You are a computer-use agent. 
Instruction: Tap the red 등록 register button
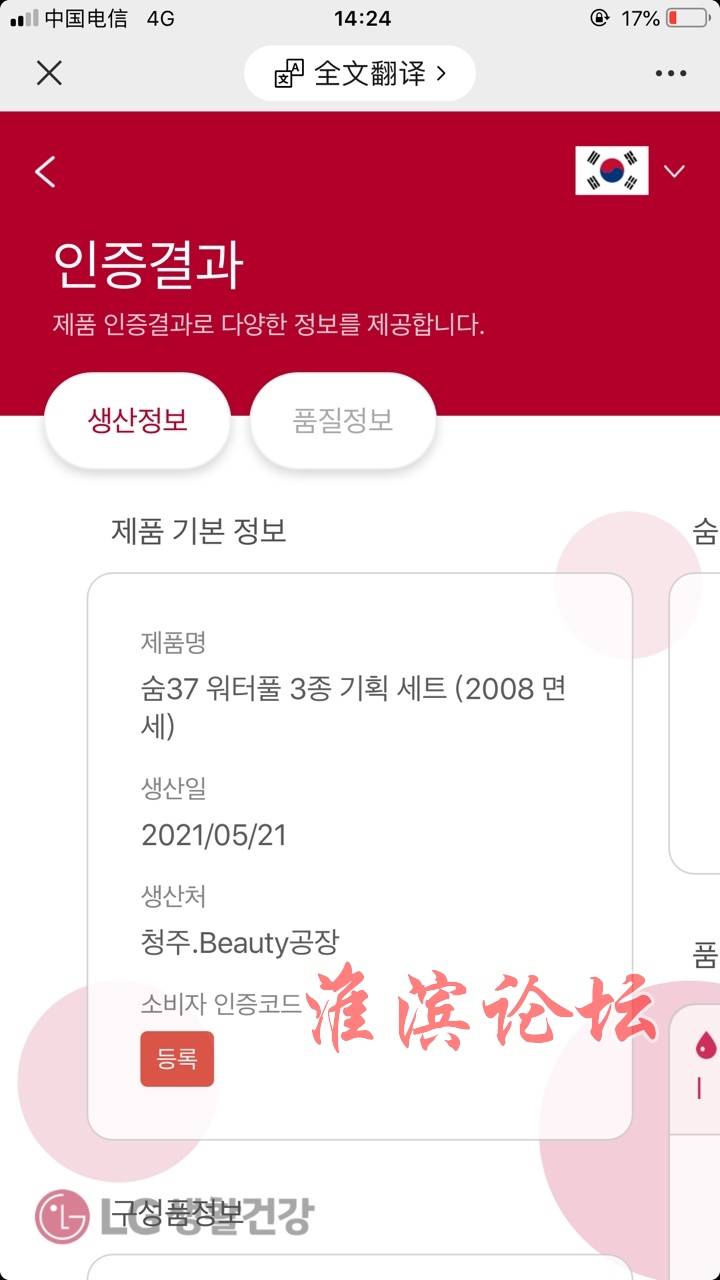(177, 1059)
